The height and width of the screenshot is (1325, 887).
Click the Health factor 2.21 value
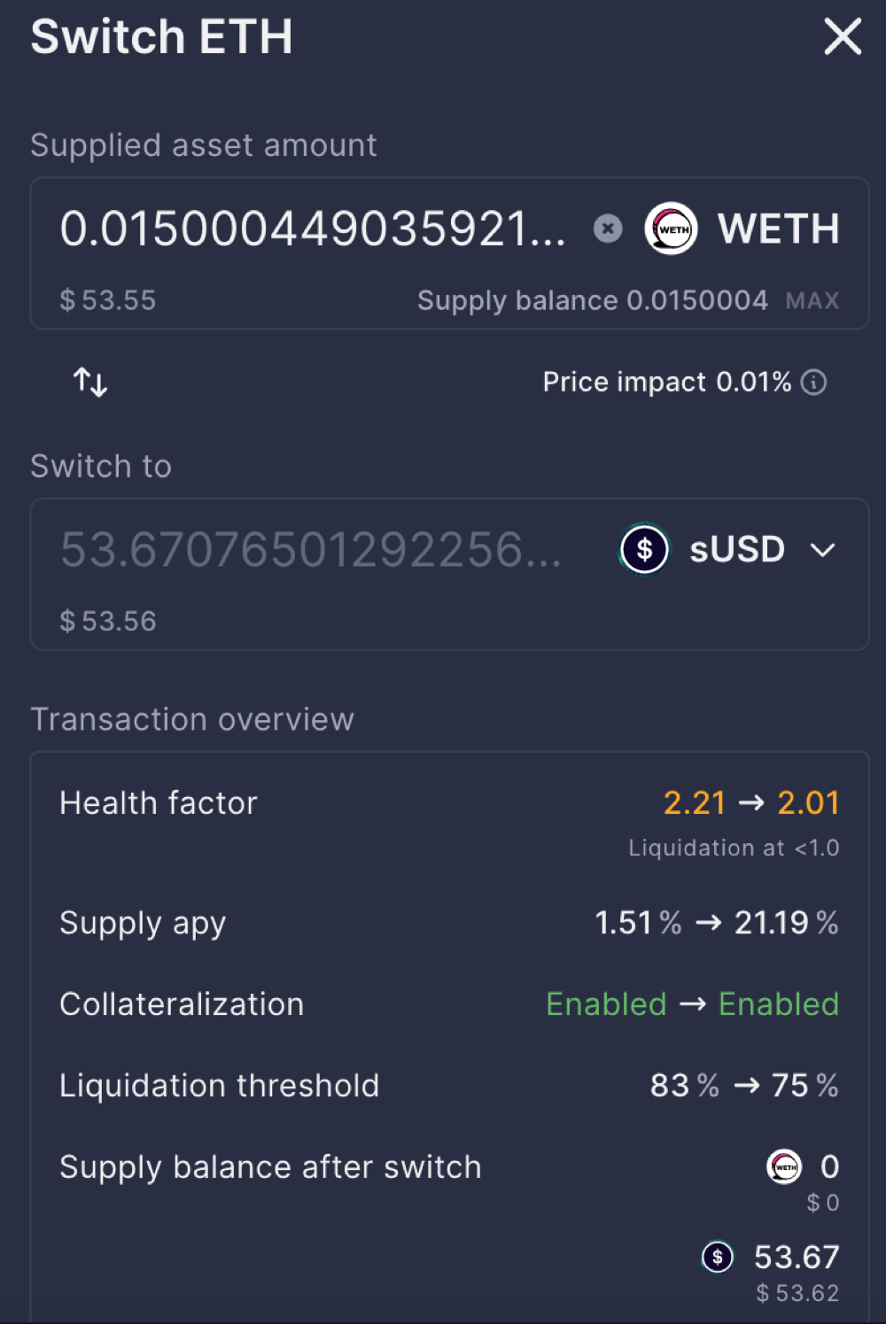(696, 802)
